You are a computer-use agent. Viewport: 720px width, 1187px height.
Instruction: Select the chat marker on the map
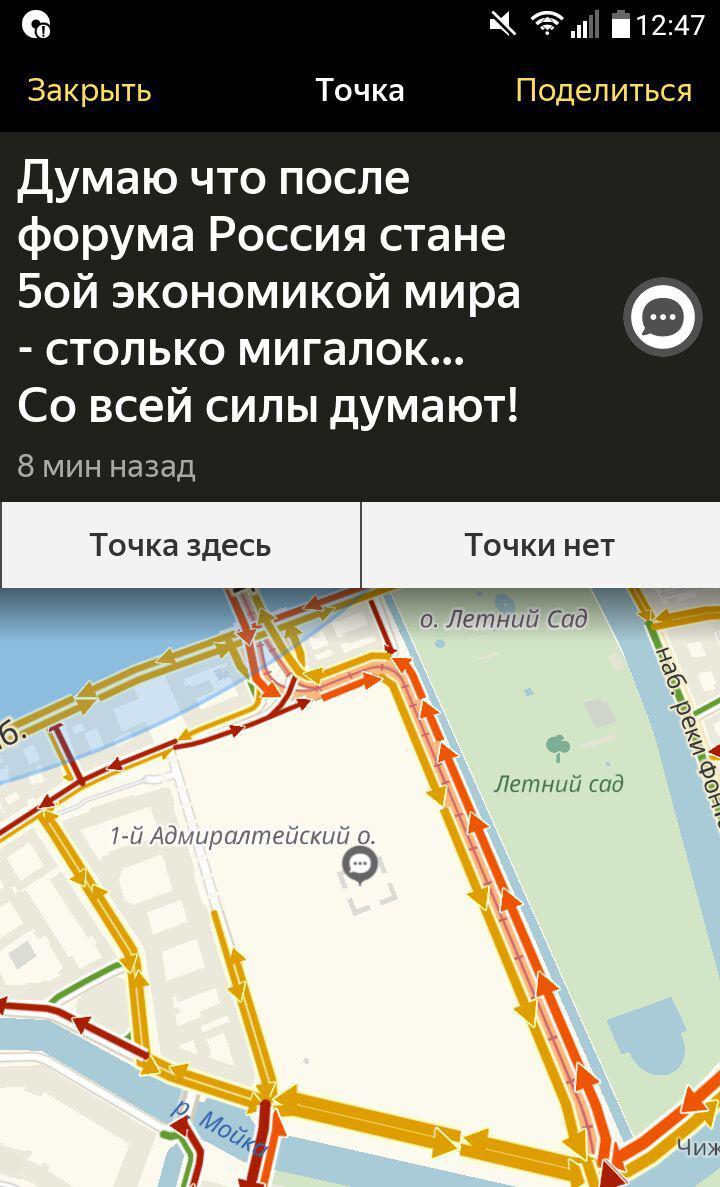tap(360, 864)
